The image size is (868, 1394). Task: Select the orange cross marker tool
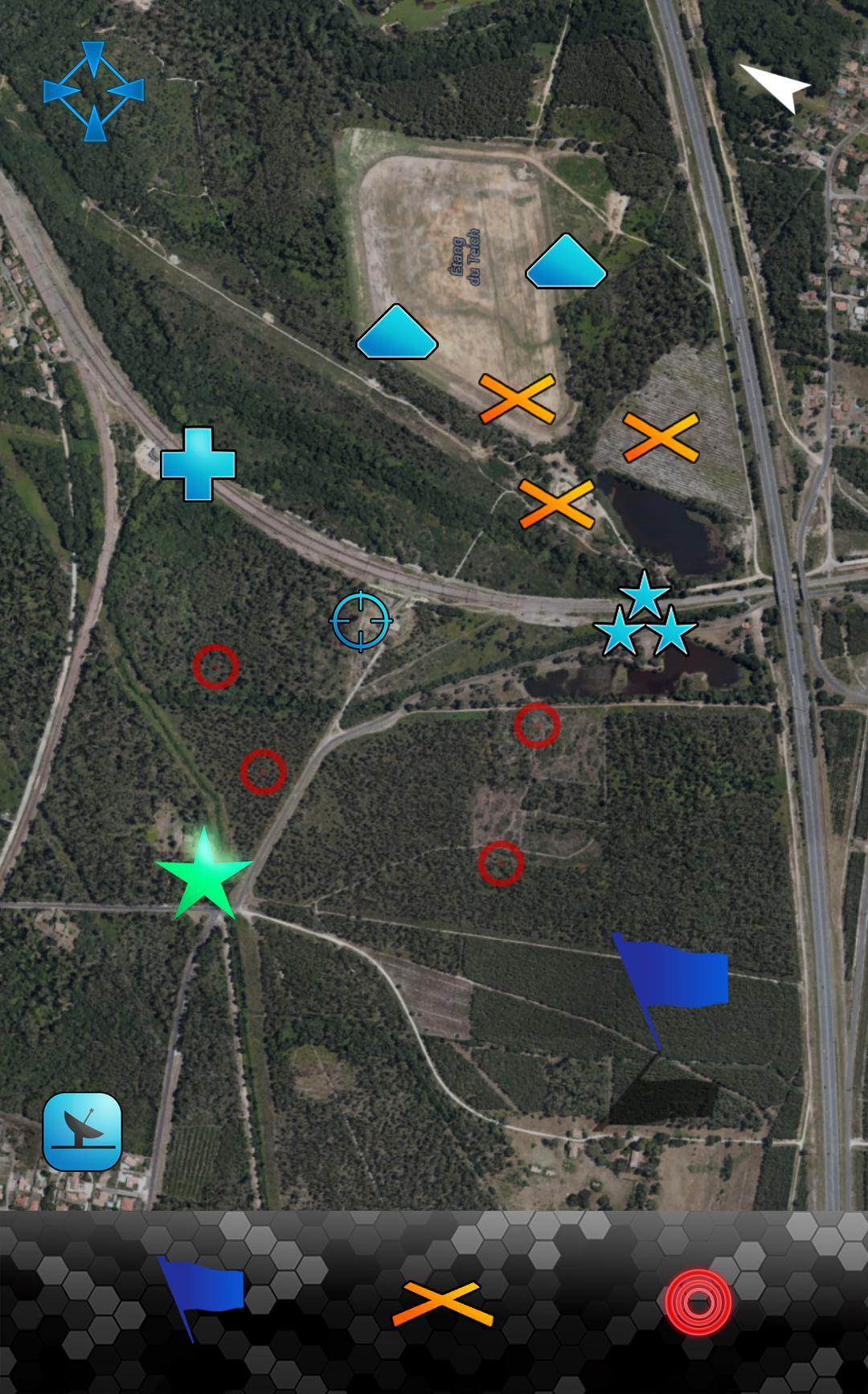pyautogui.click(x=442, y=1303)
